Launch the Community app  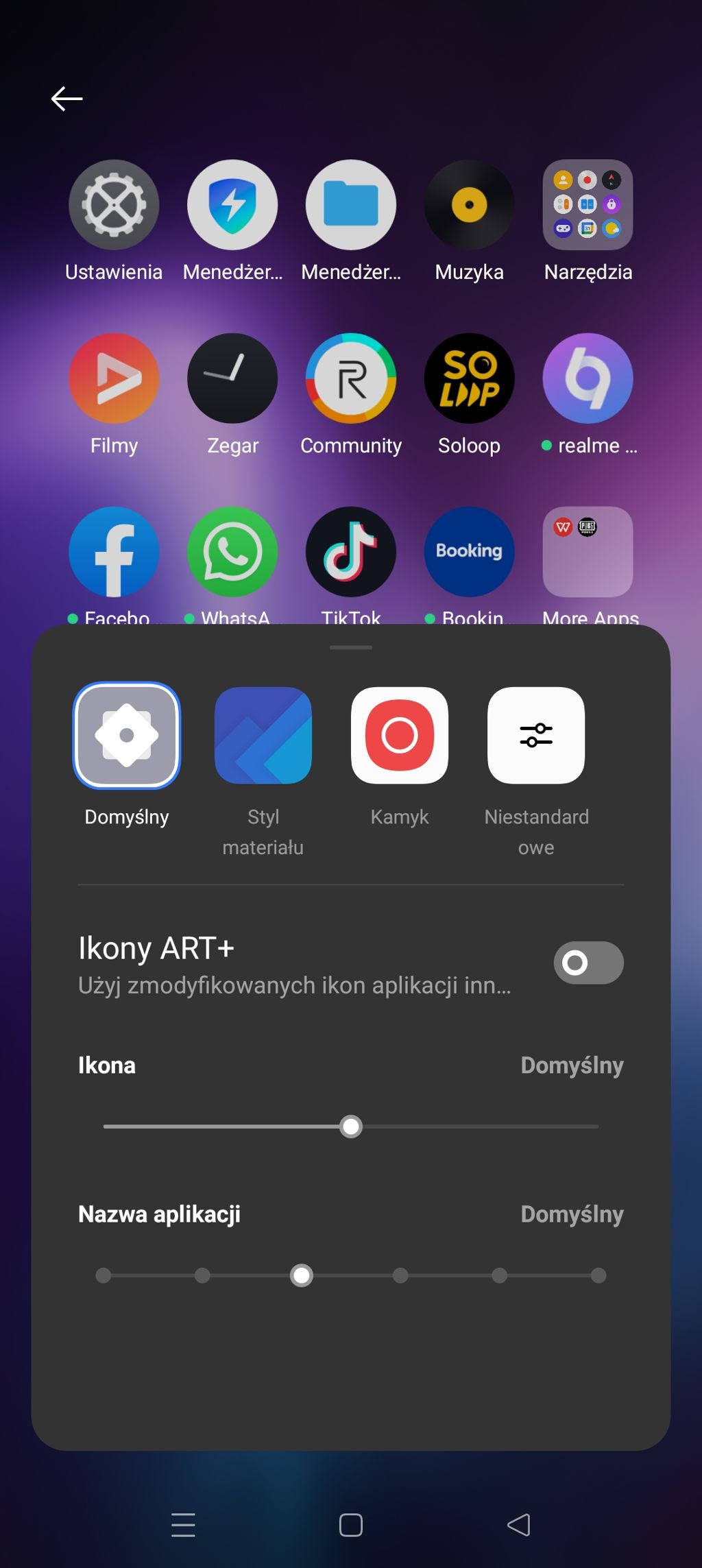coord(351,378)
